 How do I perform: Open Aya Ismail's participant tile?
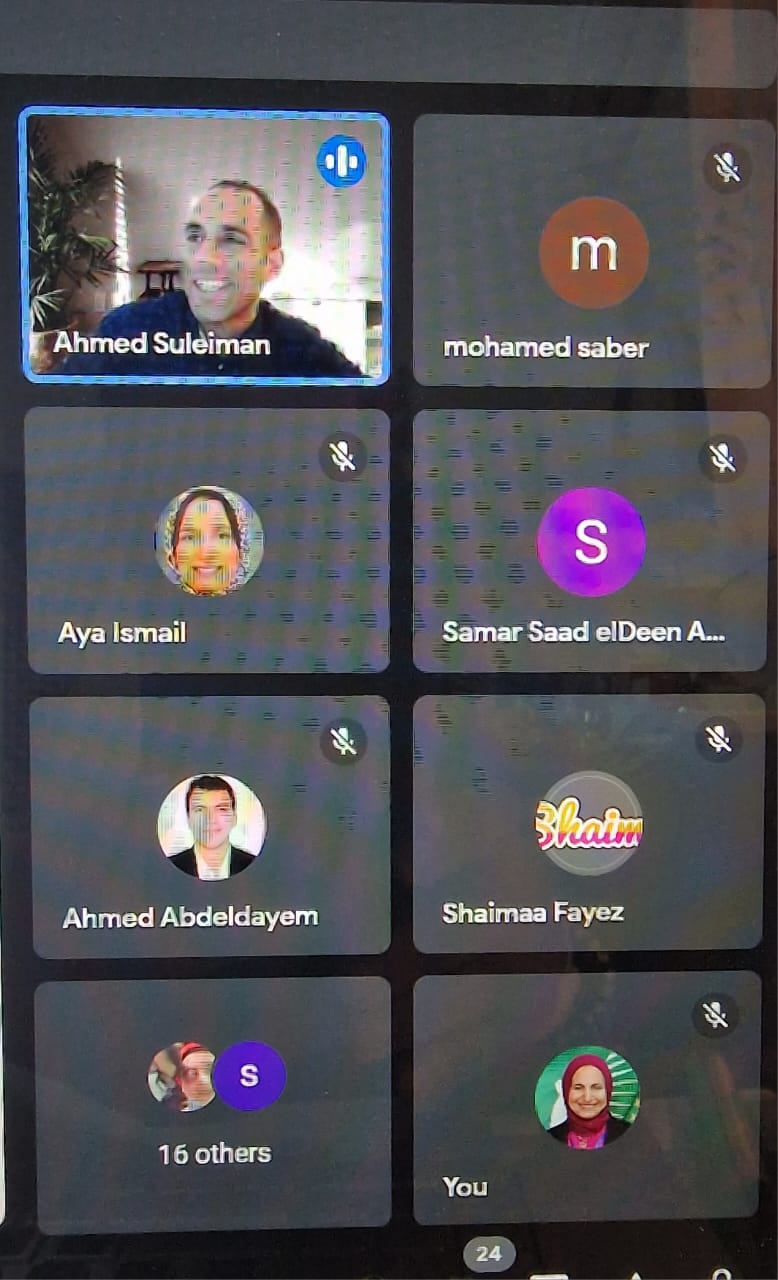point(207,540)
